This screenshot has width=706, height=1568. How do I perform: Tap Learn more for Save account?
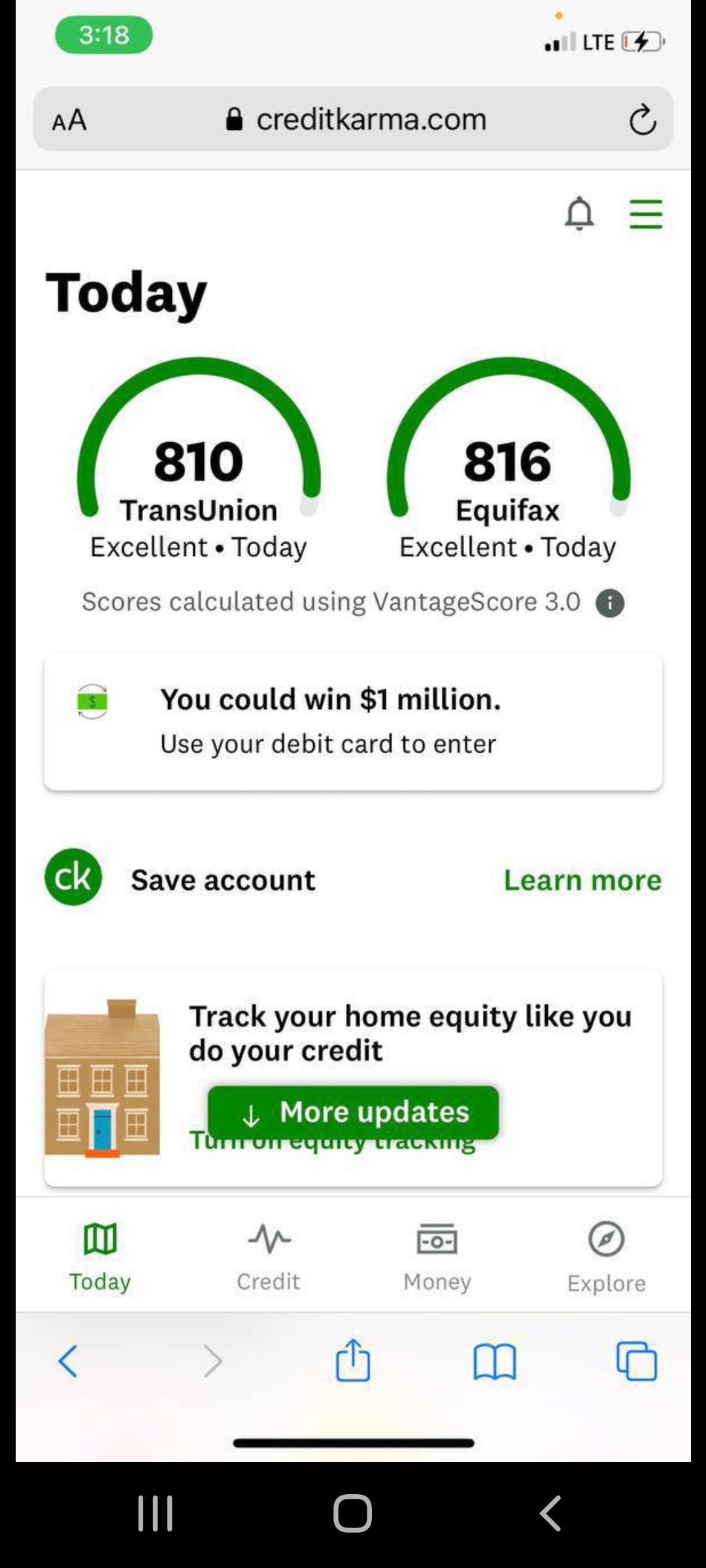582,880
